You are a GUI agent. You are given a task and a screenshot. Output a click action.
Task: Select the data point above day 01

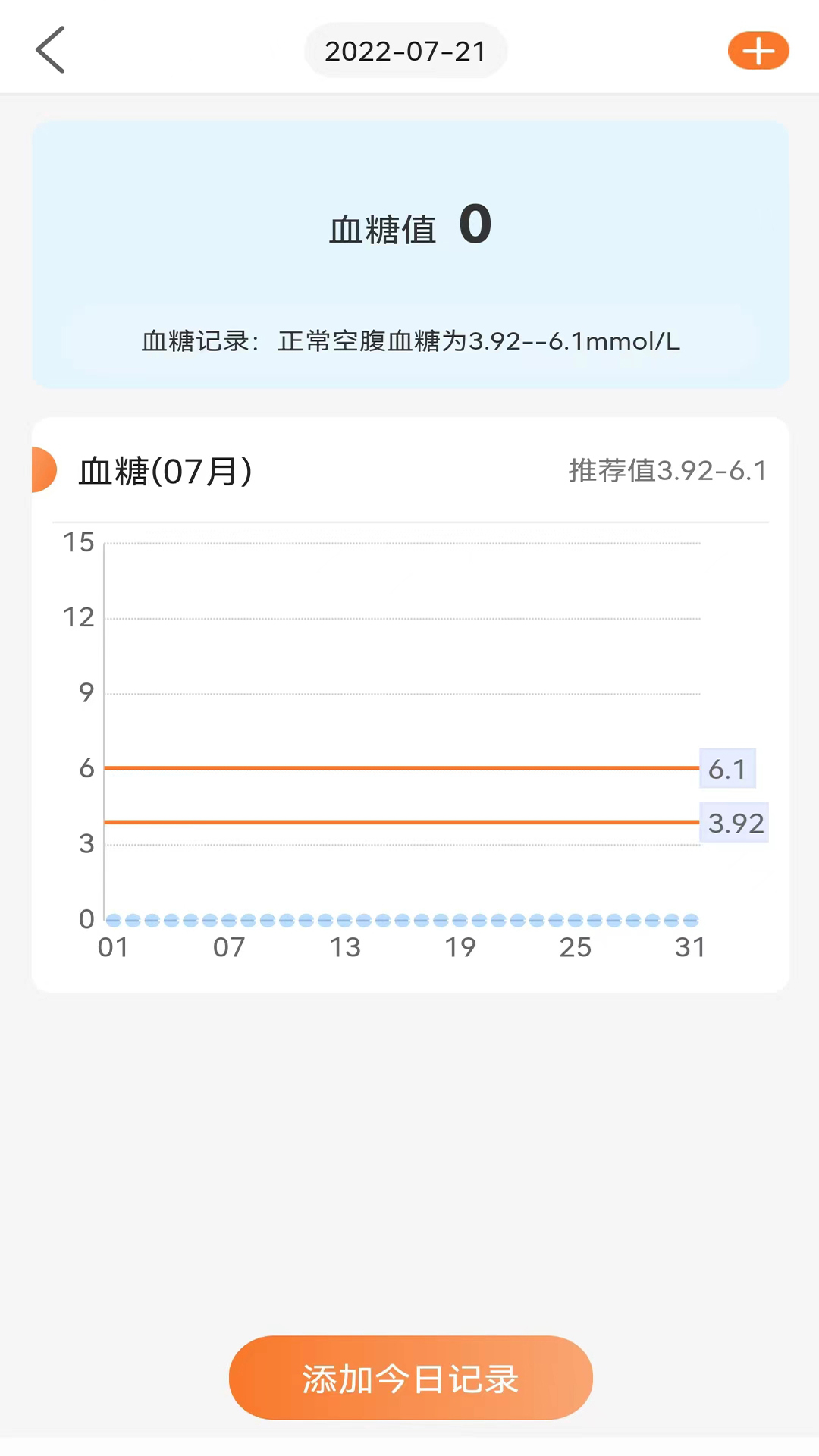114,920
